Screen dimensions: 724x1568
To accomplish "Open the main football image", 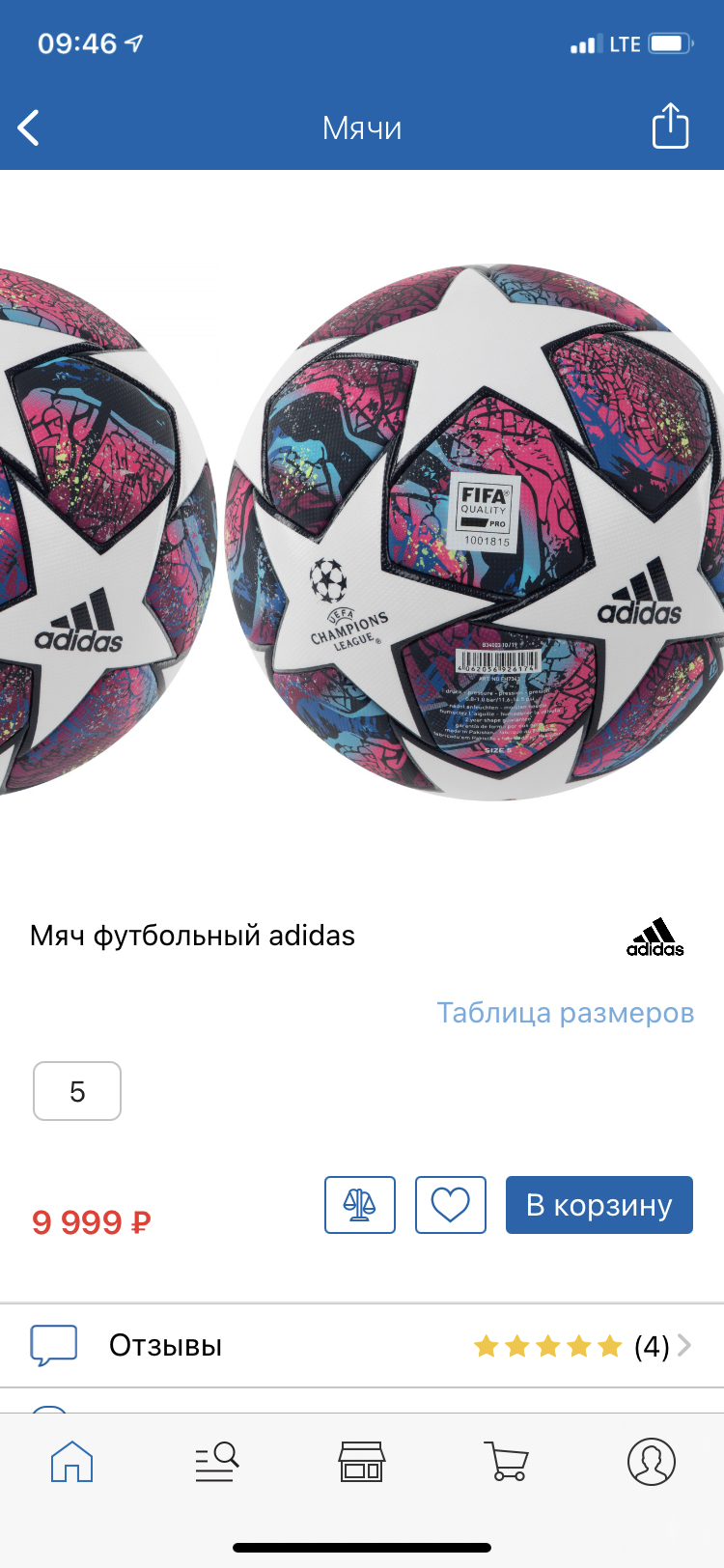I will (473, 531).
